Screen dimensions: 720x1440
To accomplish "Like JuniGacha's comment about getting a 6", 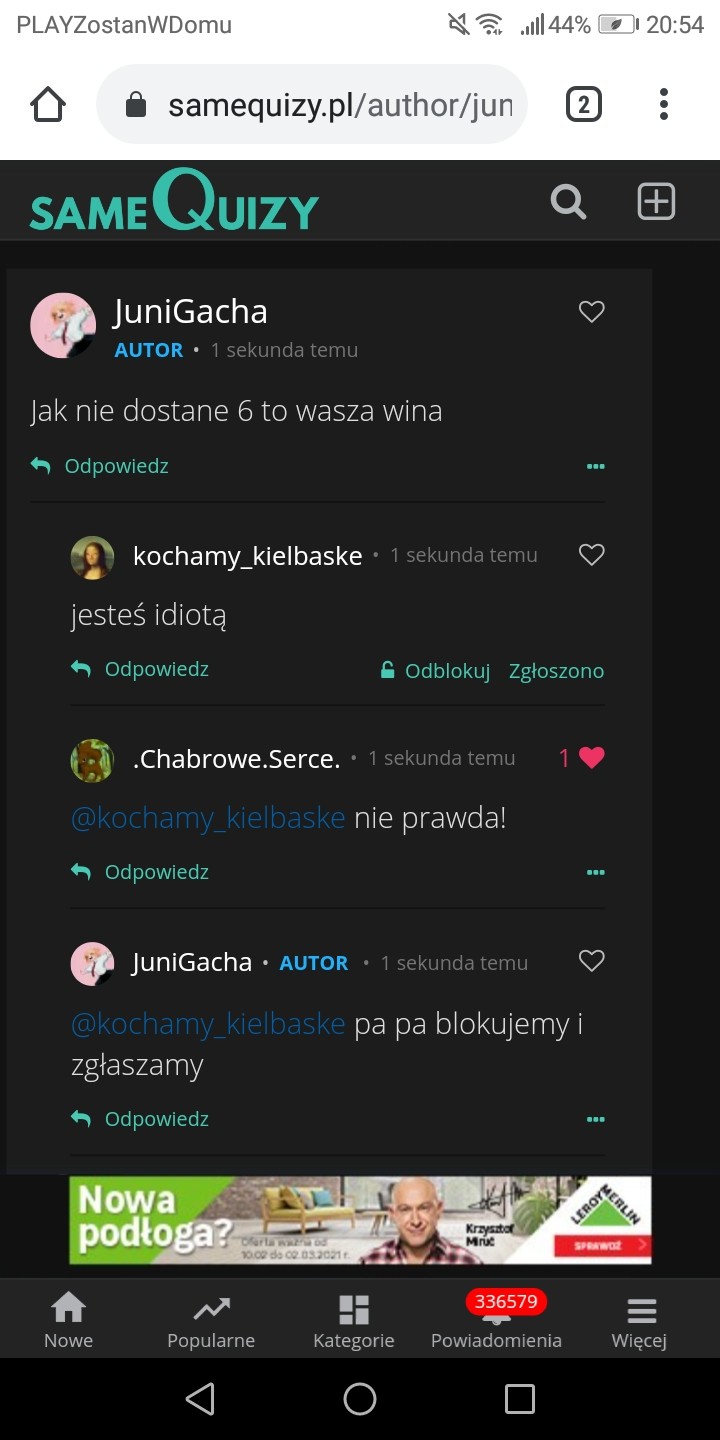I will [592, 312].
